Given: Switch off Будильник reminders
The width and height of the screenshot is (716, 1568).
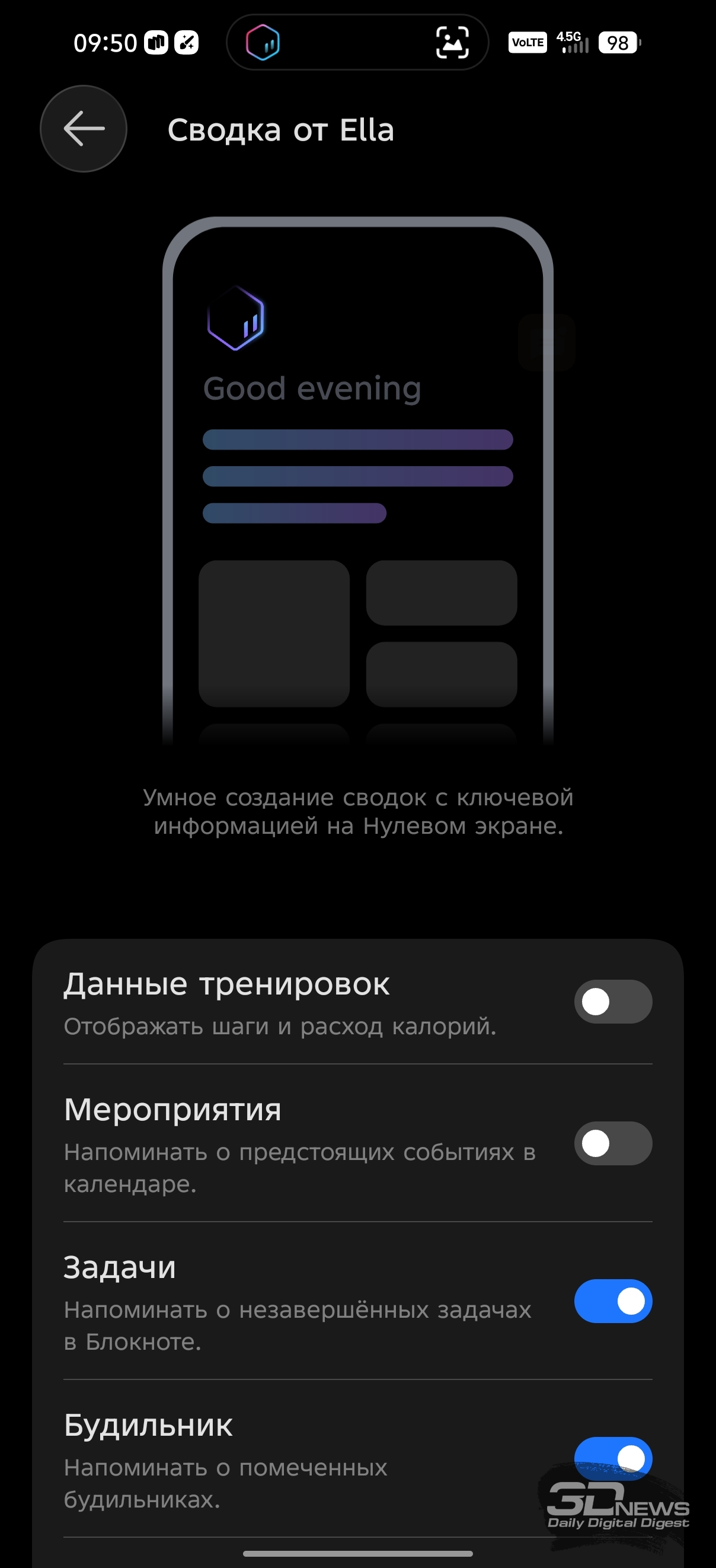Looking at the screenshot, I should point(613,1458).
